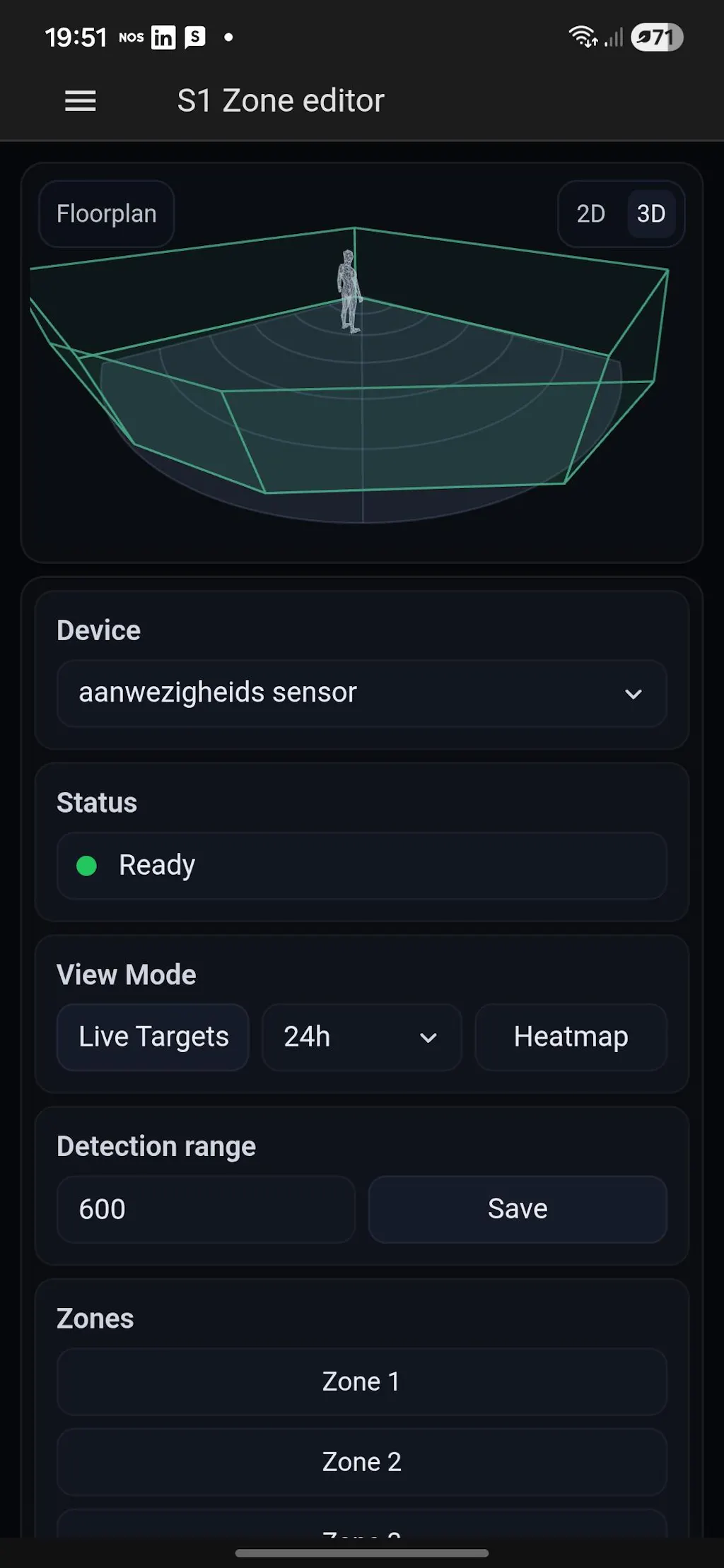Image resolution: width=724 pixels, height=1568 pixels.
Task: Open the 24h time range dropdown
Action: coord(361,1037)
